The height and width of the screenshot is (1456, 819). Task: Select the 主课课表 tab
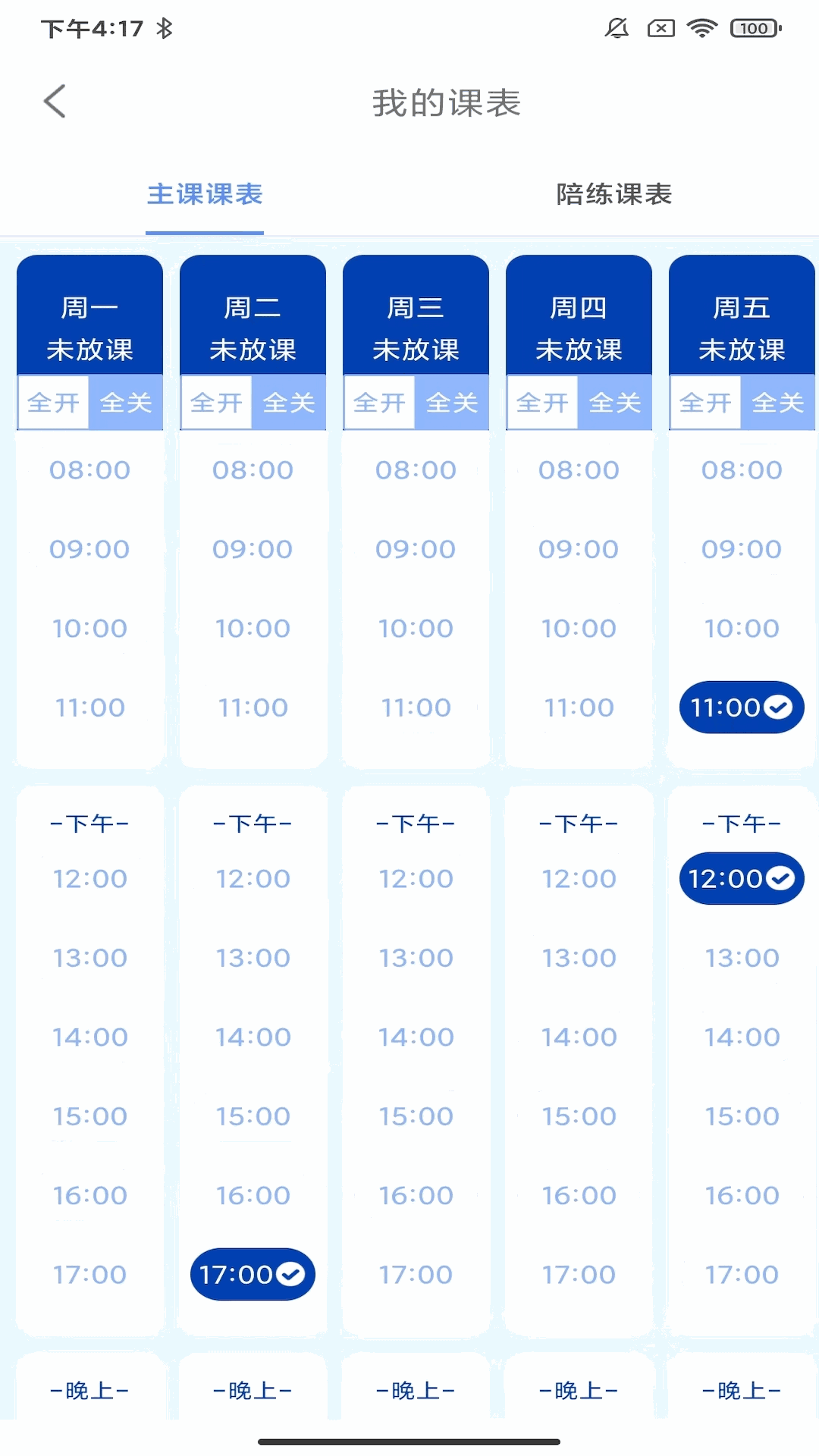[x=205, y=194]
